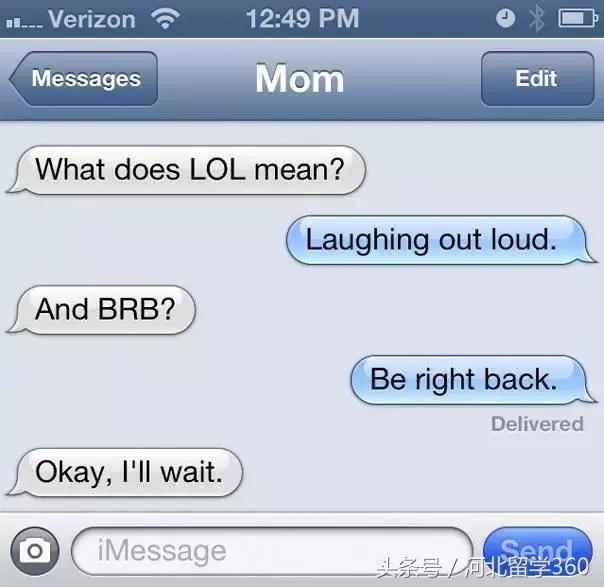Open the camera attachment icon
Image resolution: width=604 pixels, height=587 pixels.
(35, 551)
